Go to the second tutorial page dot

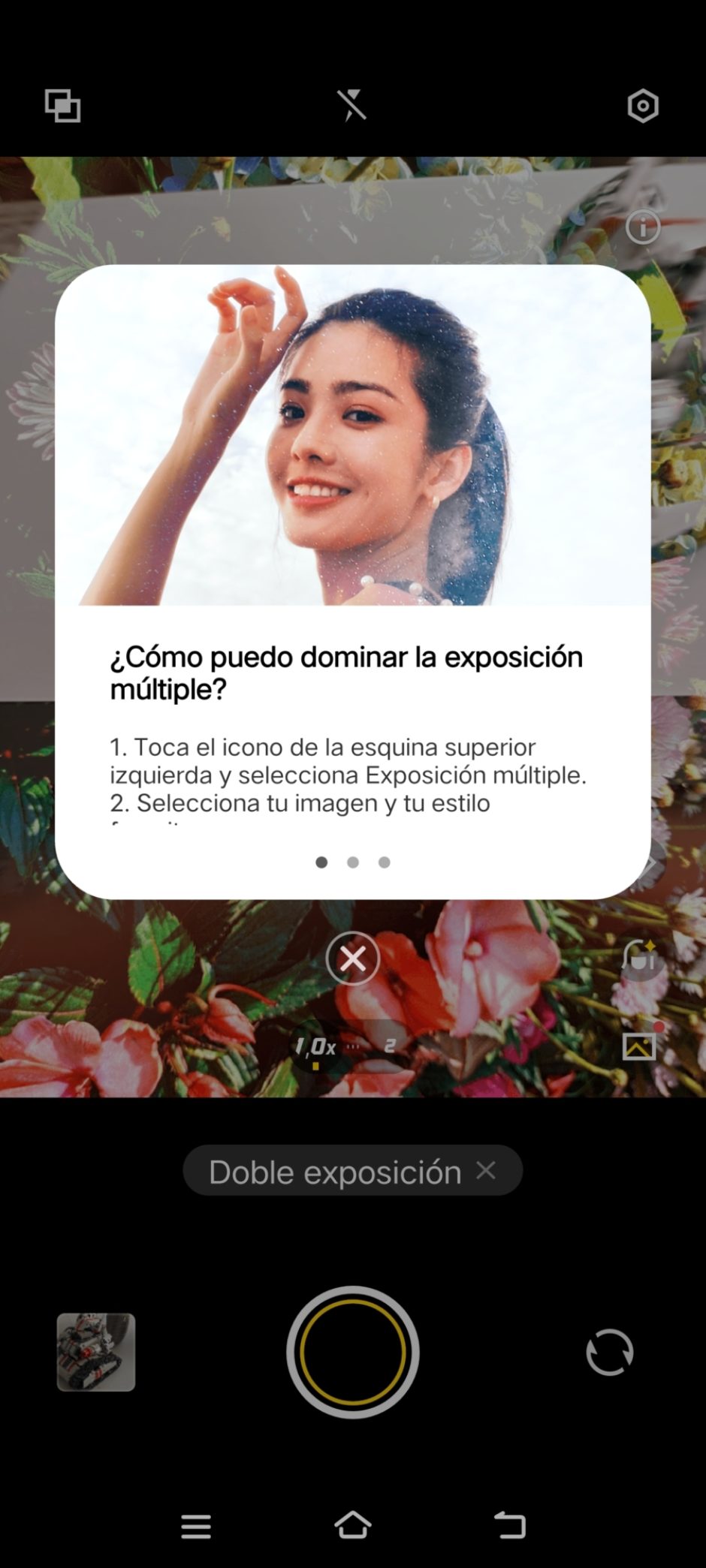(353, 862)
